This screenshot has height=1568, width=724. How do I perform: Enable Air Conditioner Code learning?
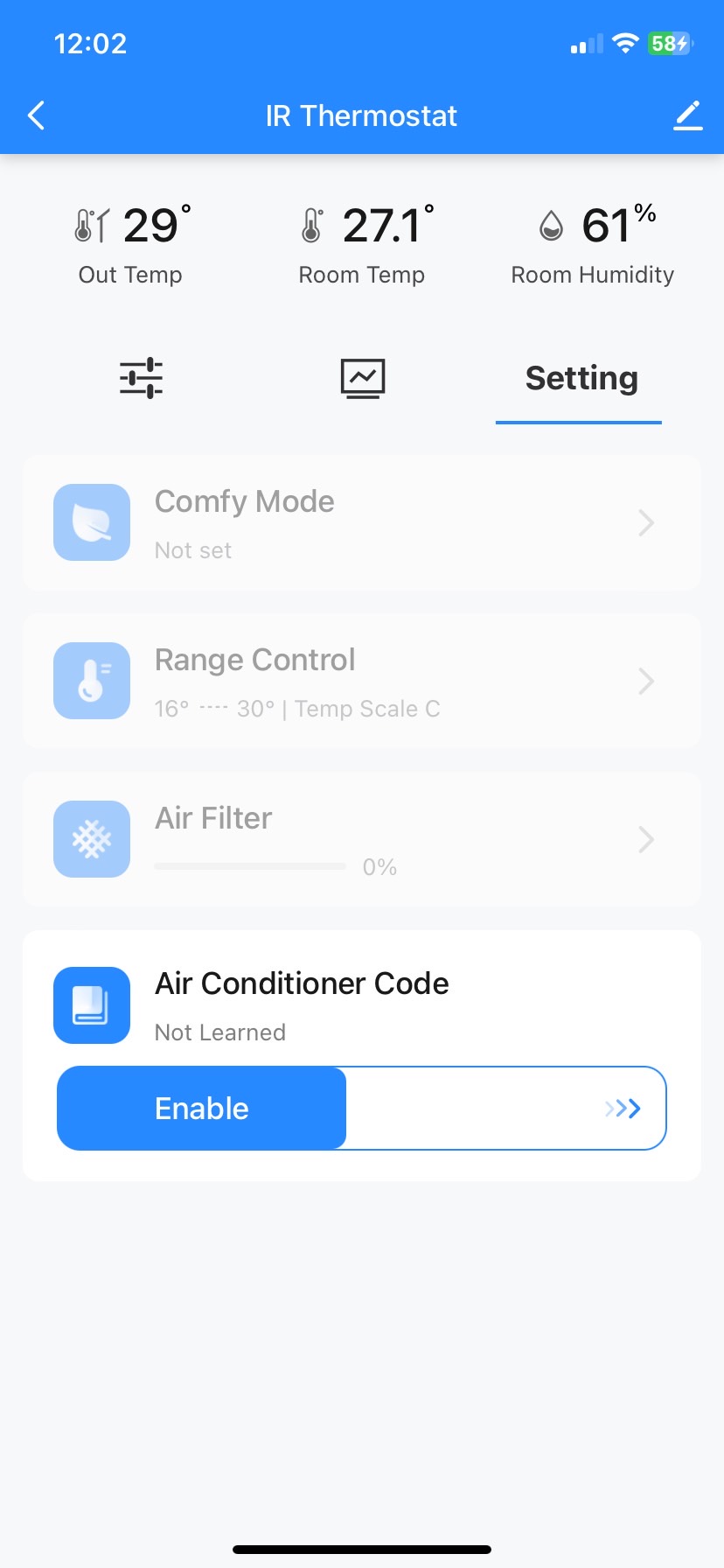click(x=203, y=1108)
